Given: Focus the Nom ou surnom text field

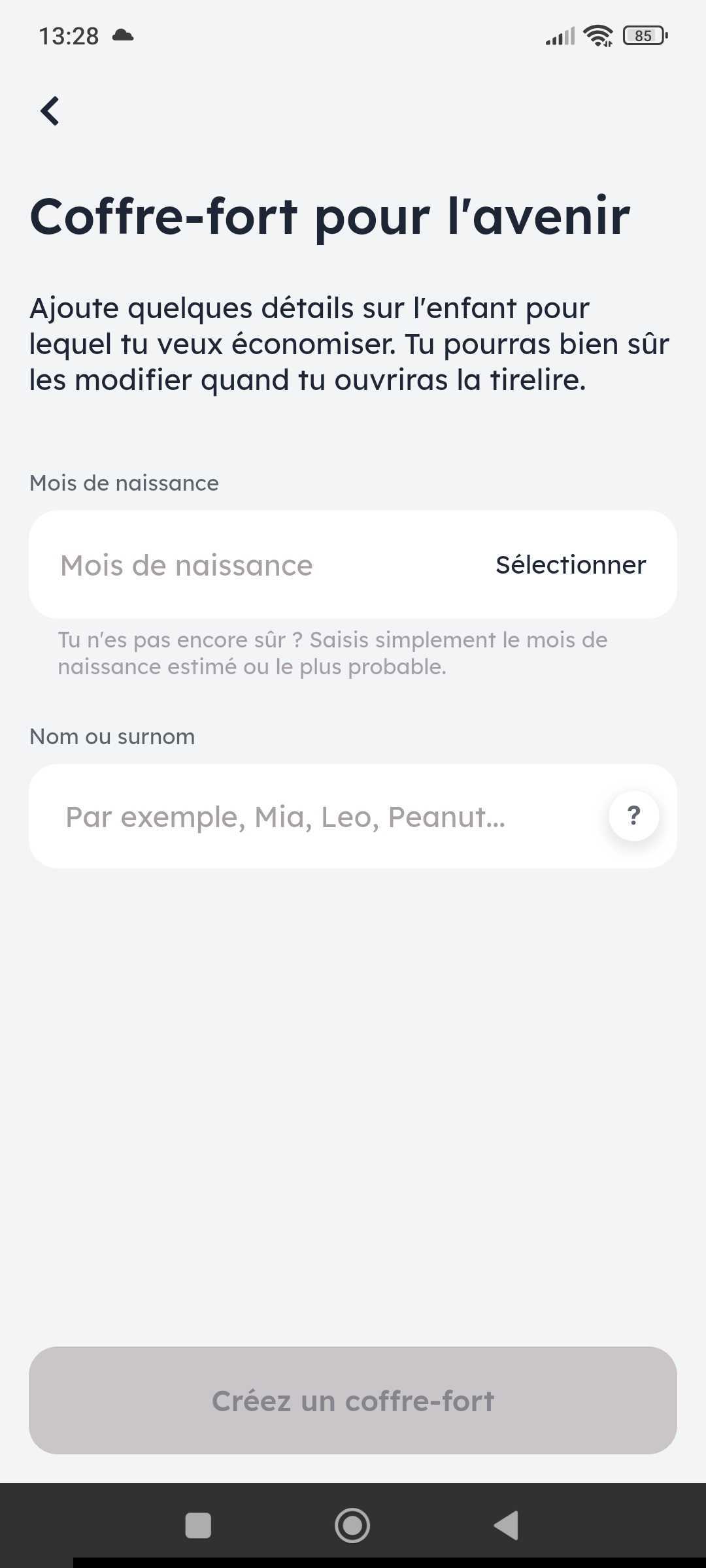Looking at the screenshot, I should point(314,817).
